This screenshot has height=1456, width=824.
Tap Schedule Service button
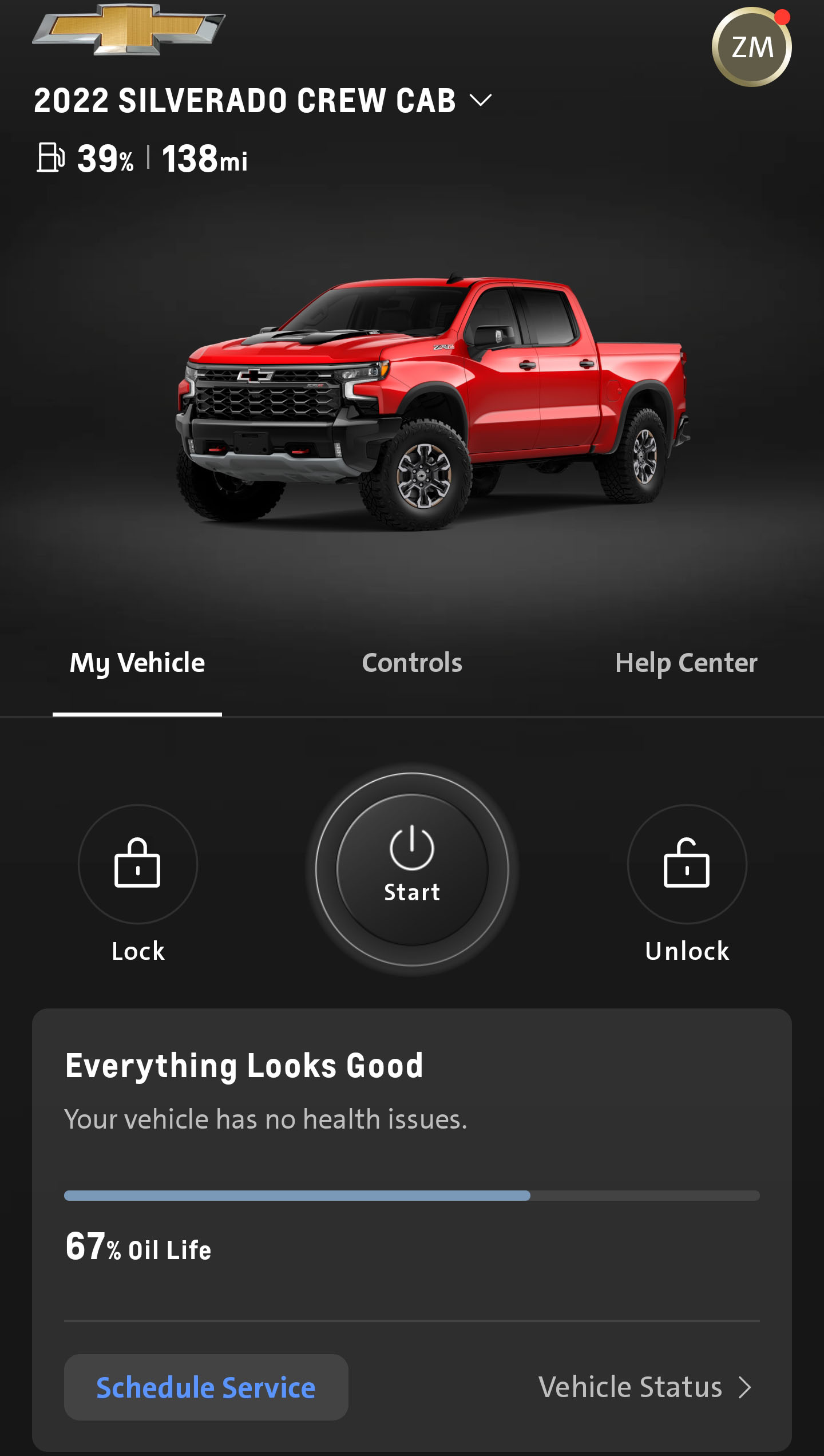(206, 1387)
